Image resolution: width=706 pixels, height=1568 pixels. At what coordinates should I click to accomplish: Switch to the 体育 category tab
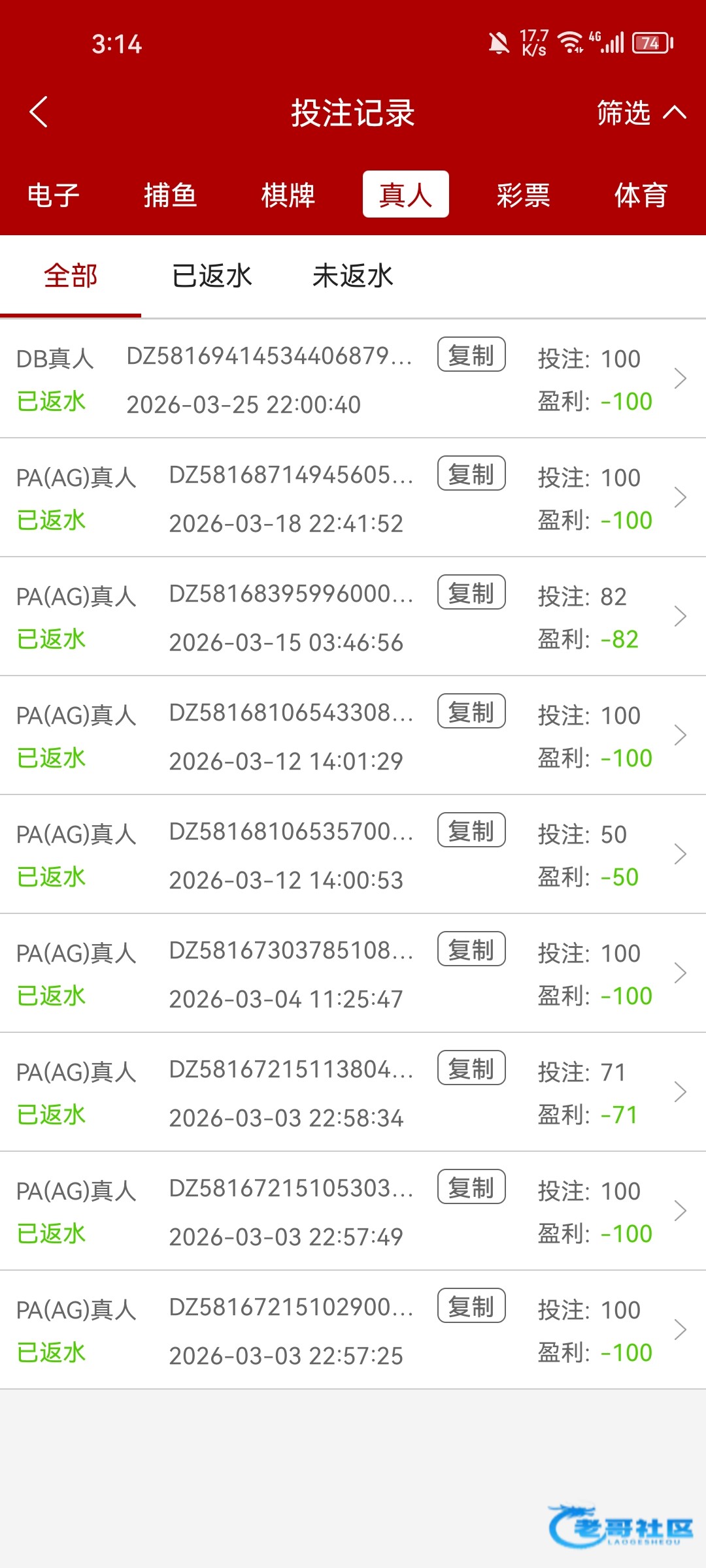[641, 195]
